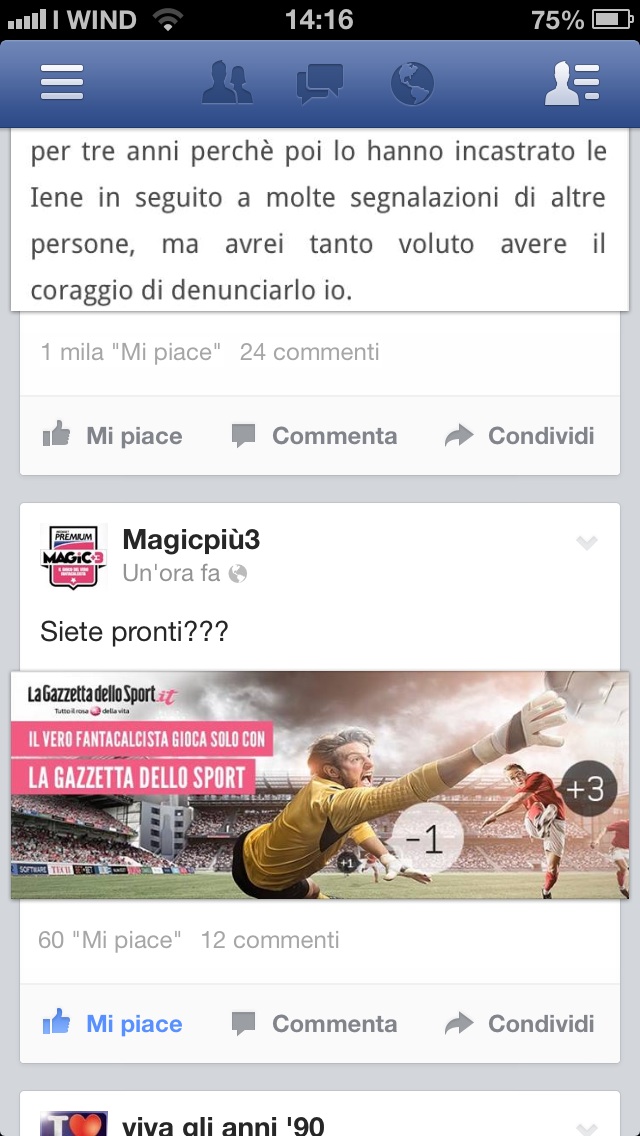Open the Magicpiù3 page name
Image resolution: width=640 pixels, height=1136 pixels.
click(191, 540)
